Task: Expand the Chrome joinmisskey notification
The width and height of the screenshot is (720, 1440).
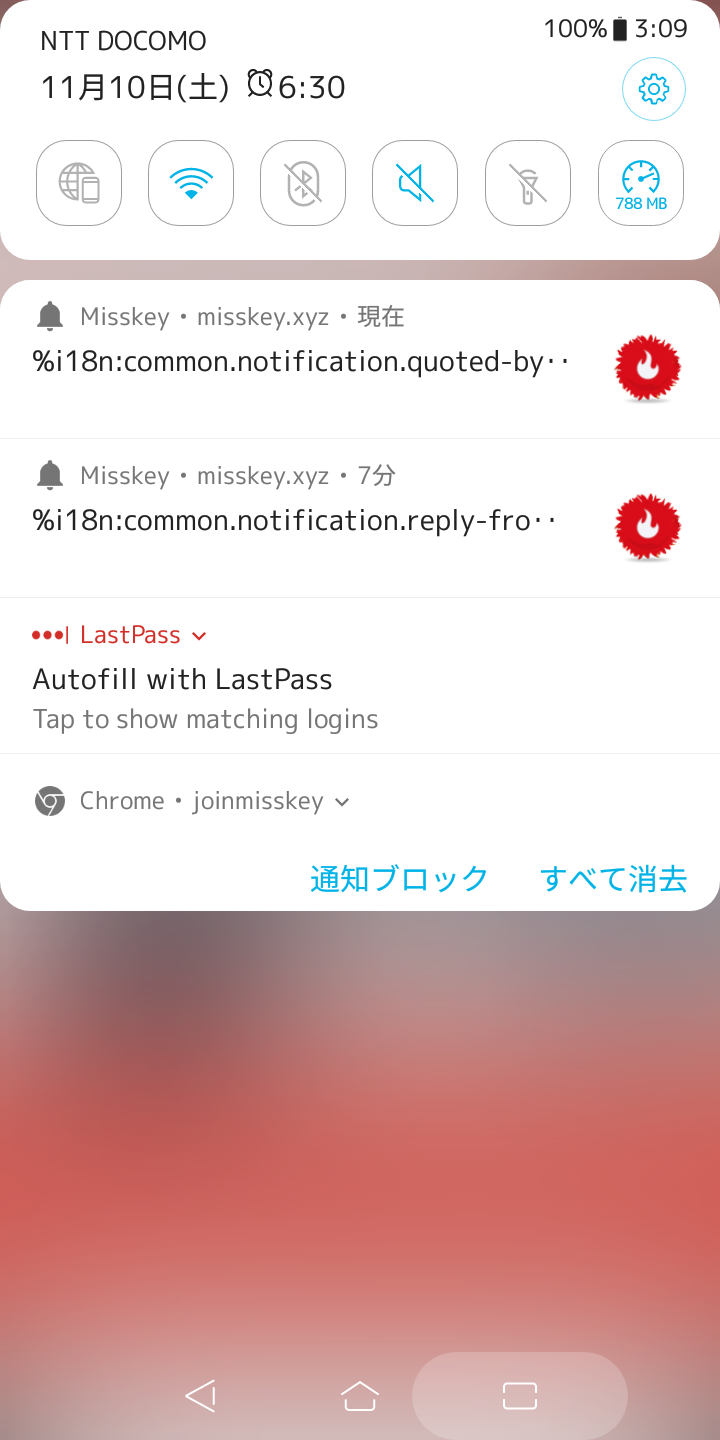Action: (342, 801)
